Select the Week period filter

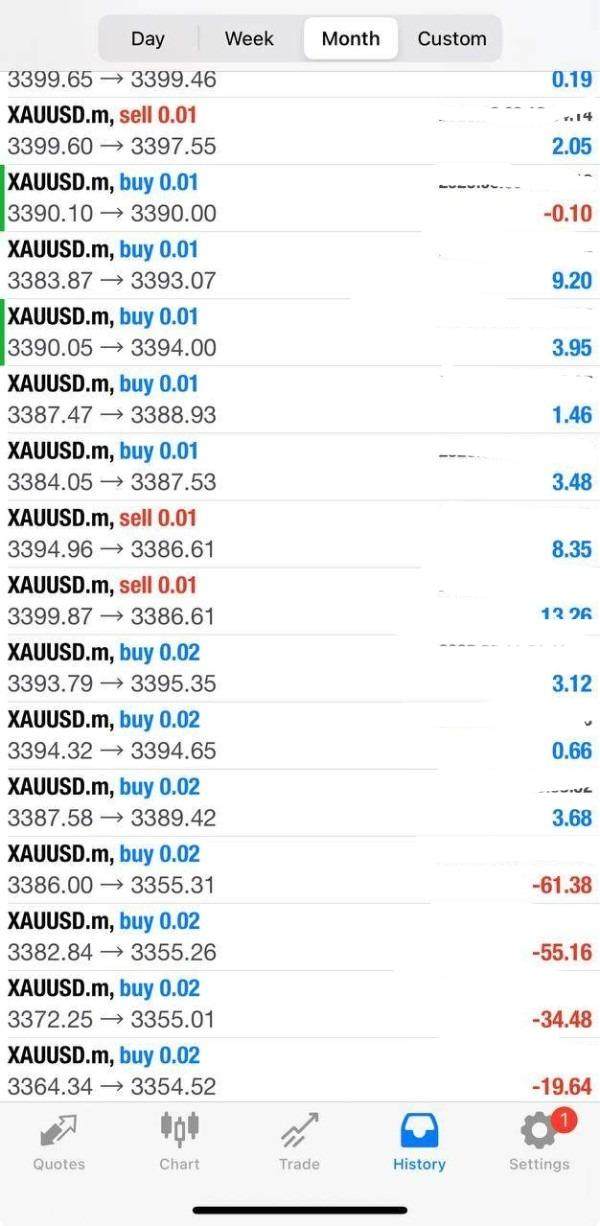click(249, 39)
